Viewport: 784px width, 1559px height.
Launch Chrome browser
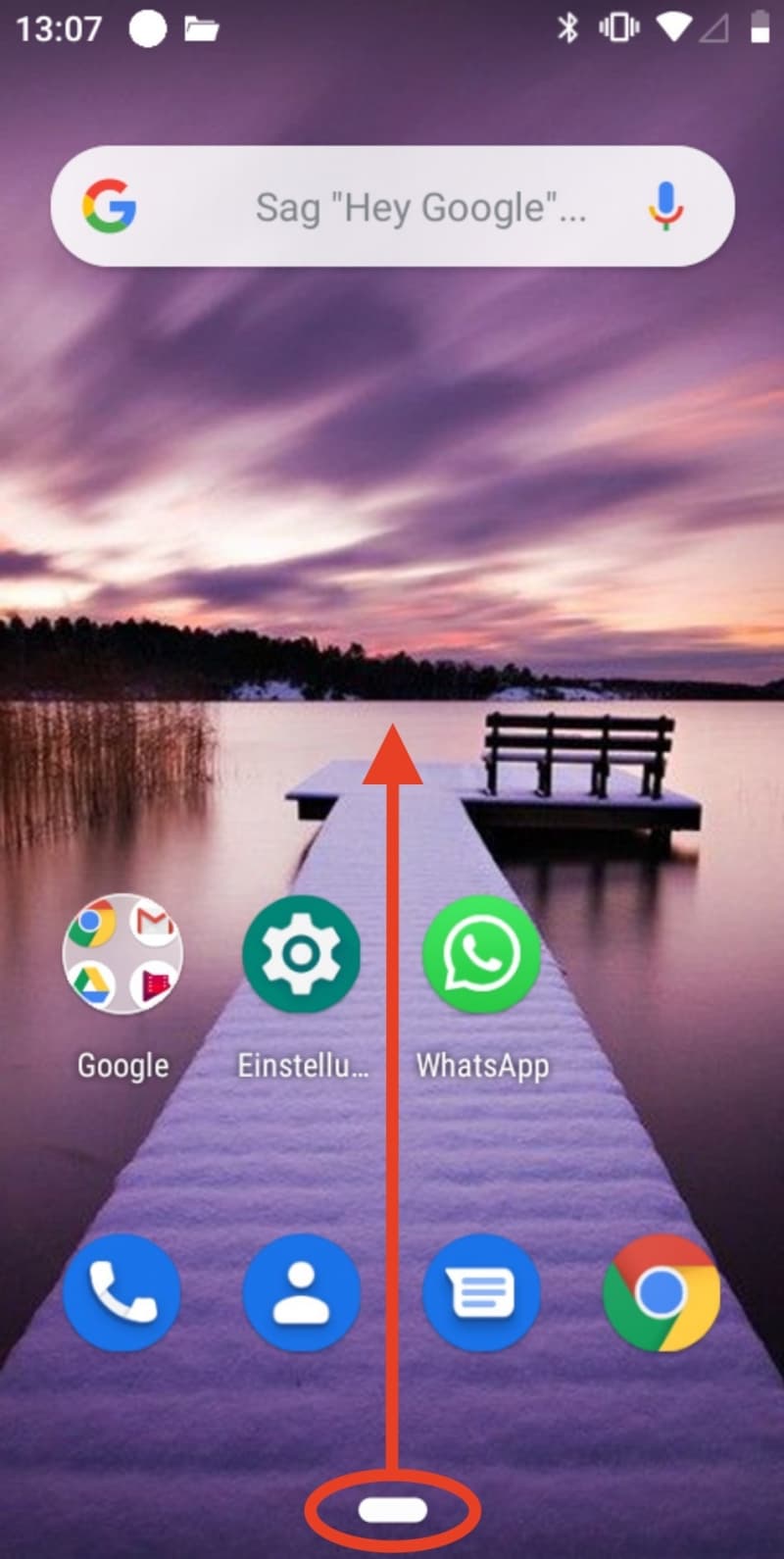661,1293
